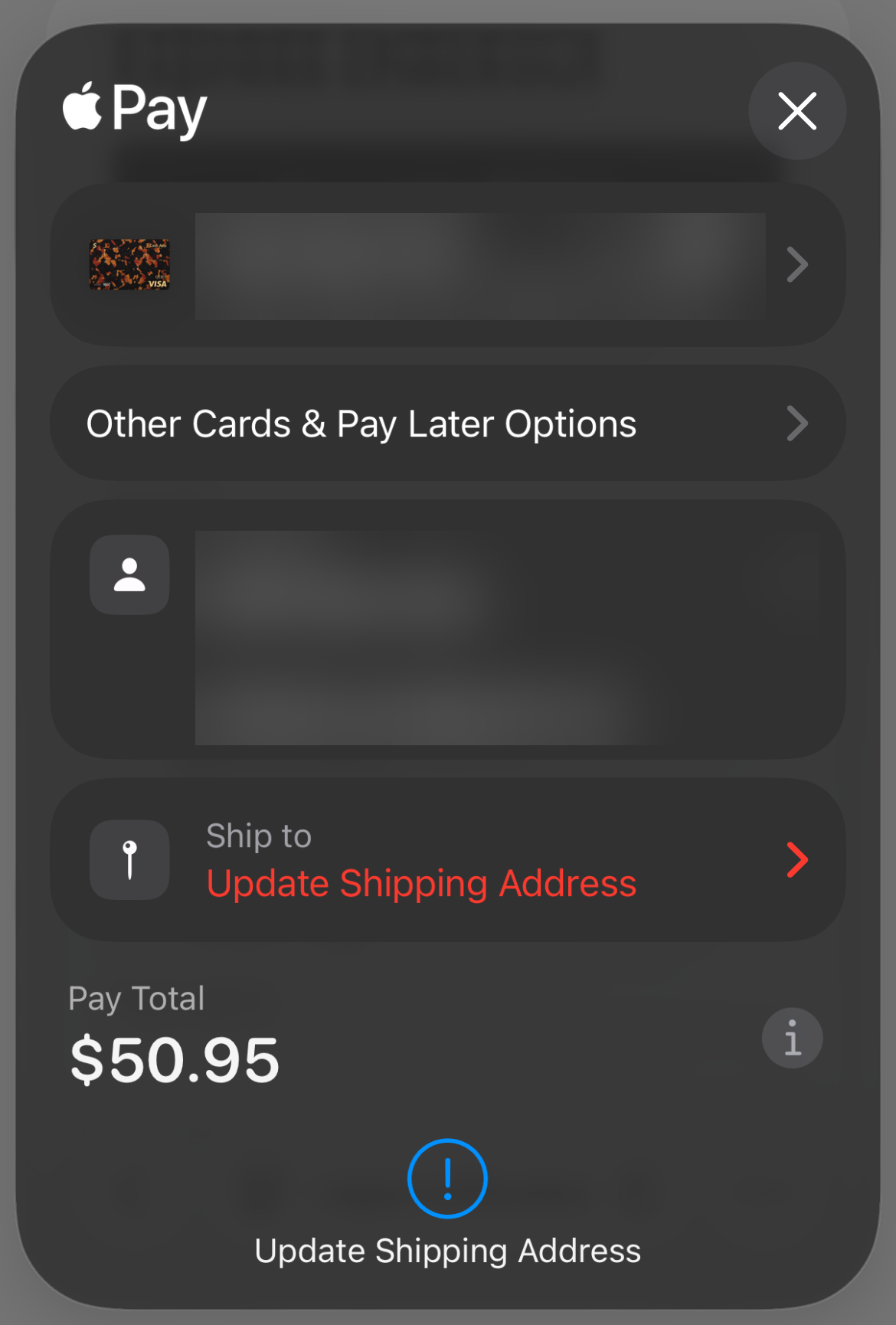The width and height of the screenshot is (896, 1325).
Task: Open Other Cards & Pay Later Options
Action: pos(448,424)
